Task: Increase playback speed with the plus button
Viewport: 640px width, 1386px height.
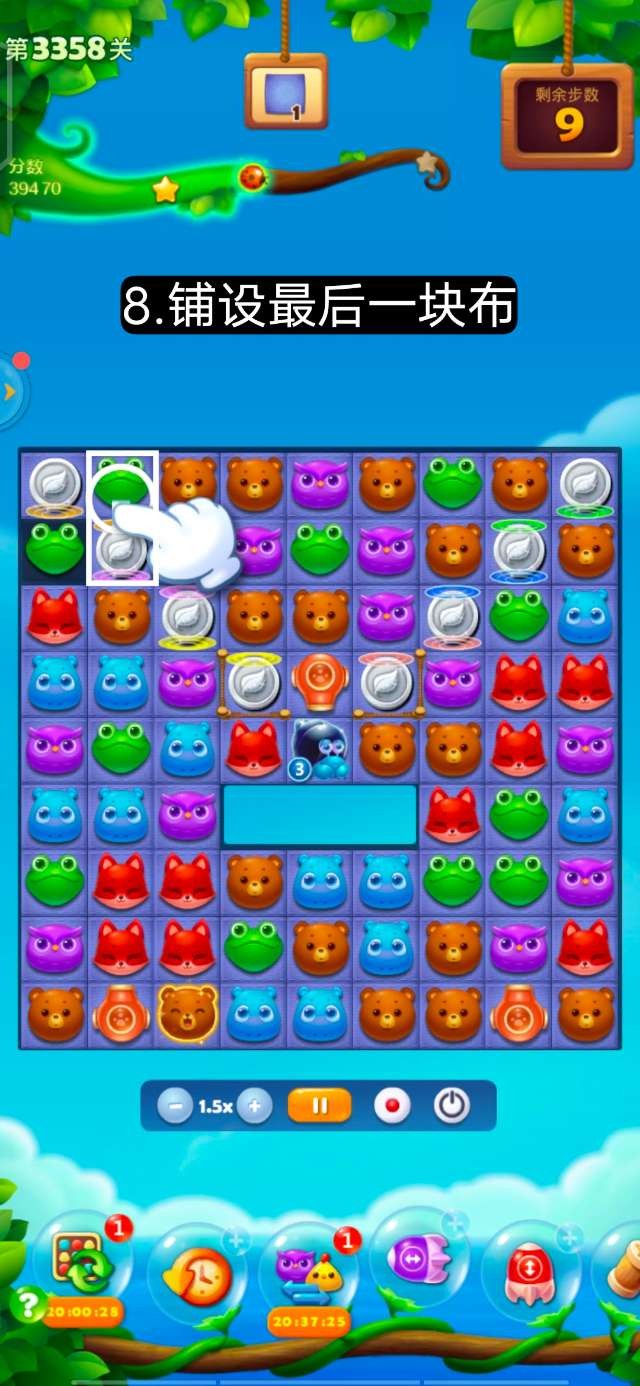Action: point(255,1106)
